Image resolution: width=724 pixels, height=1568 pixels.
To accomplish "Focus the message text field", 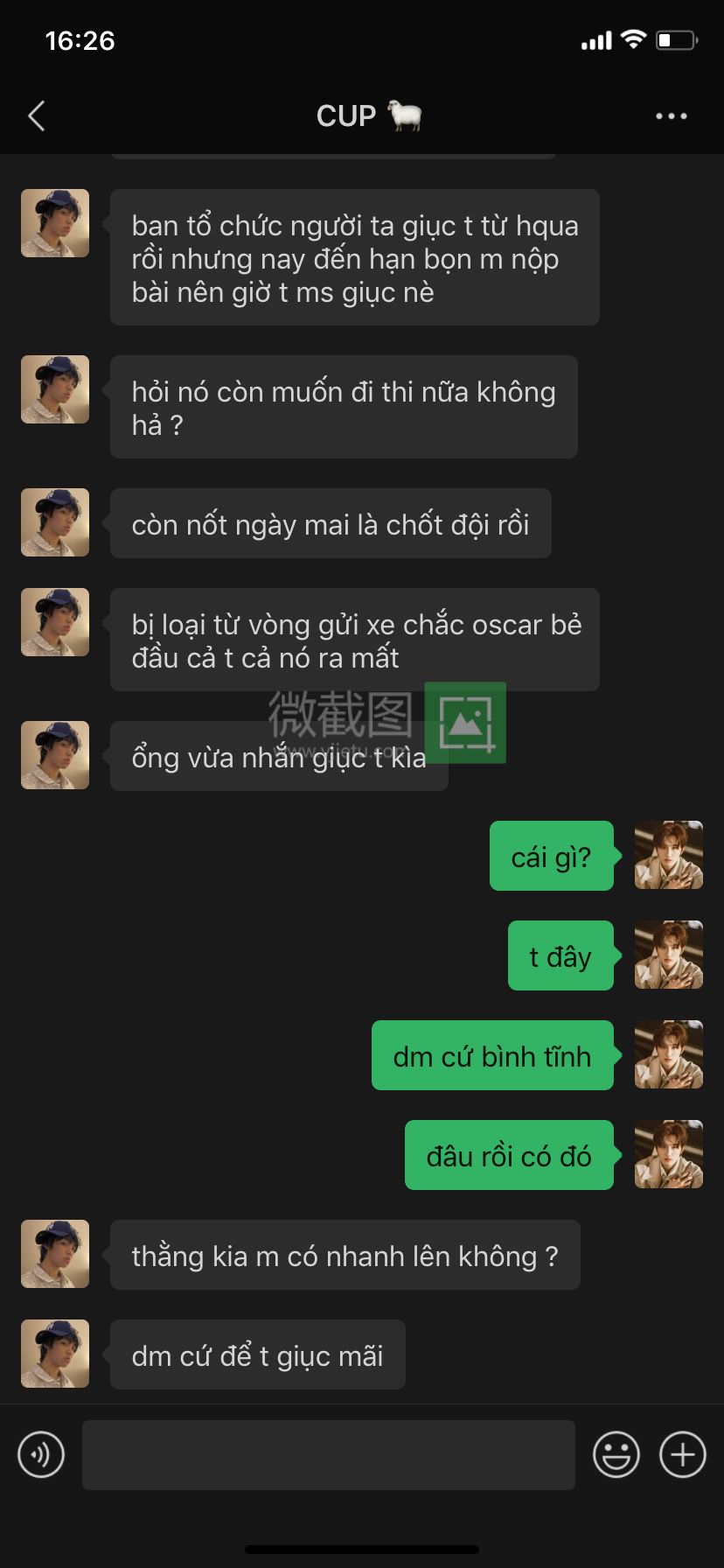I will [x=328, y=1455].
